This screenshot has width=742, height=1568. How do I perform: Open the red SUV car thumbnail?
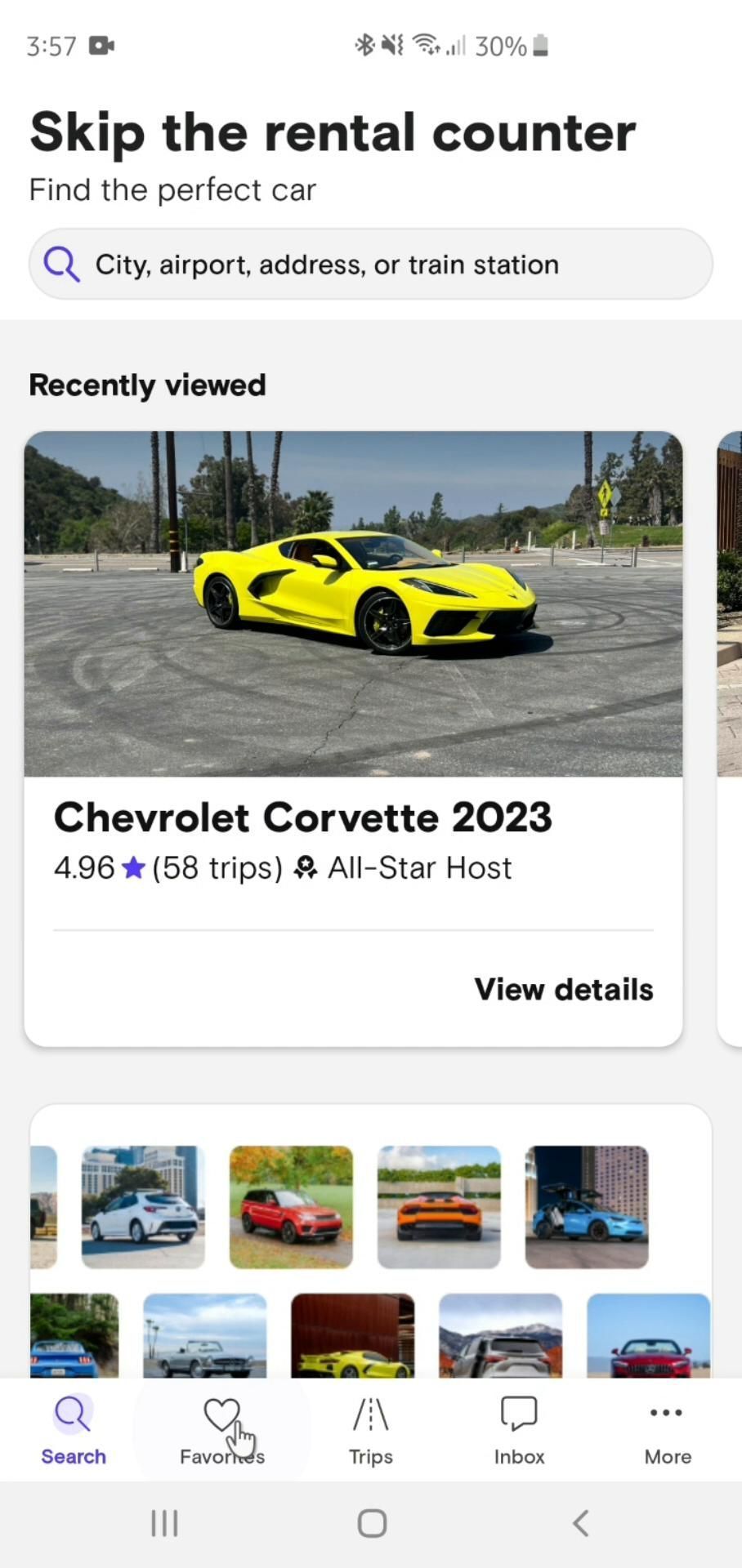tap(291, 1207)
